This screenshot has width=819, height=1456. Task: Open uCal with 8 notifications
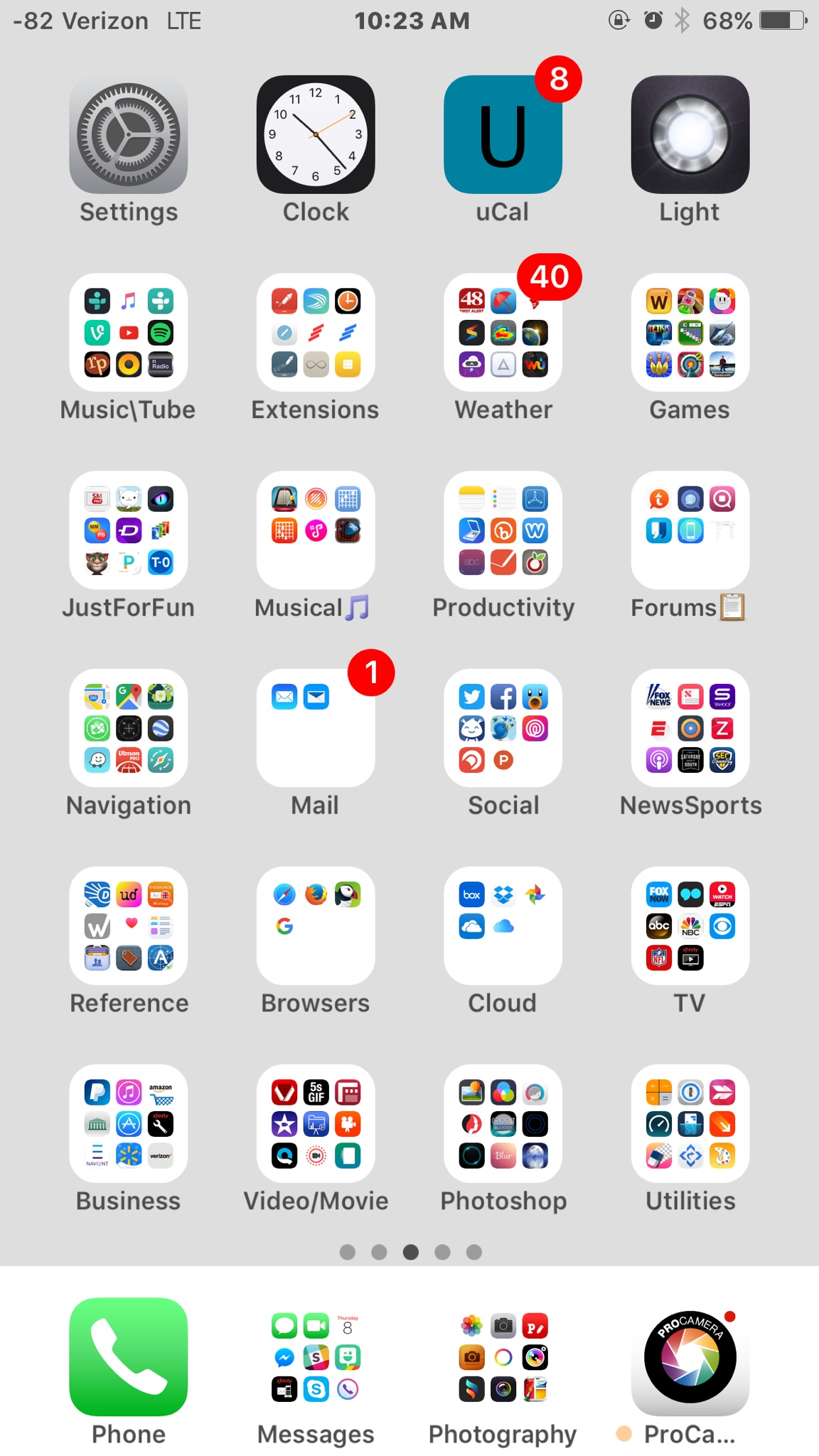click(503, 135)
